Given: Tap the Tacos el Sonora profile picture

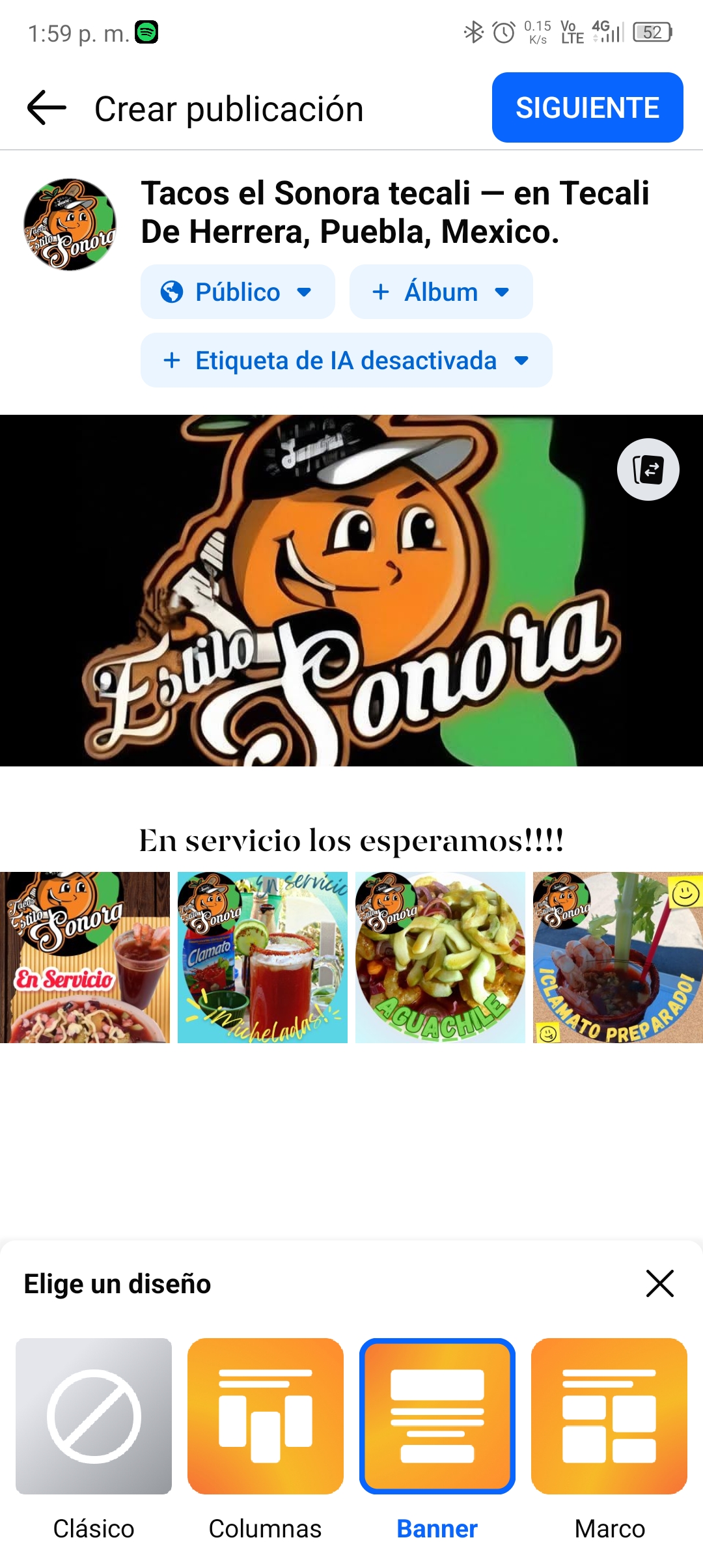Looking at the screenshot, I should [70, 223].
